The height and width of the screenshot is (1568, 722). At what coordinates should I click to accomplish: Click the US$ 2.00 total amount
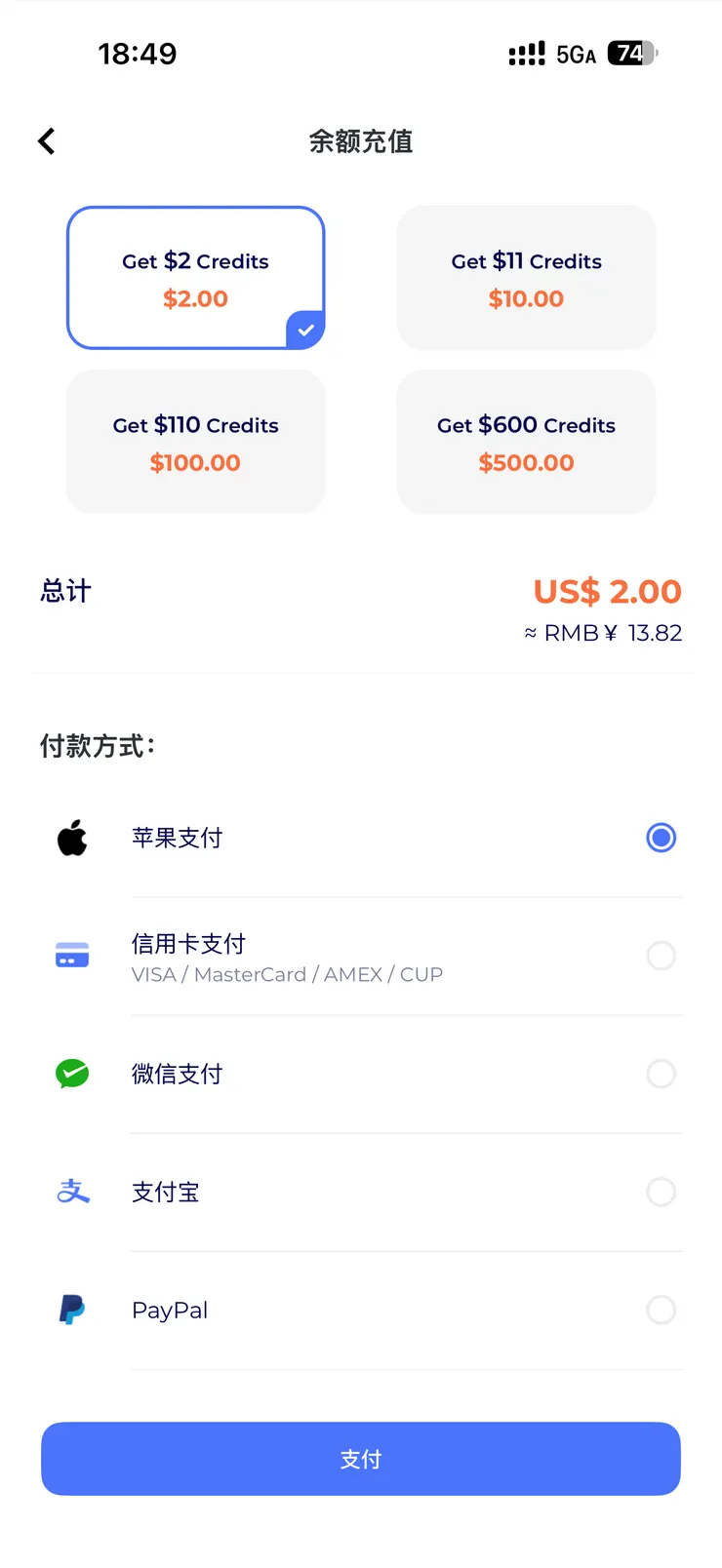pos(607,591)
